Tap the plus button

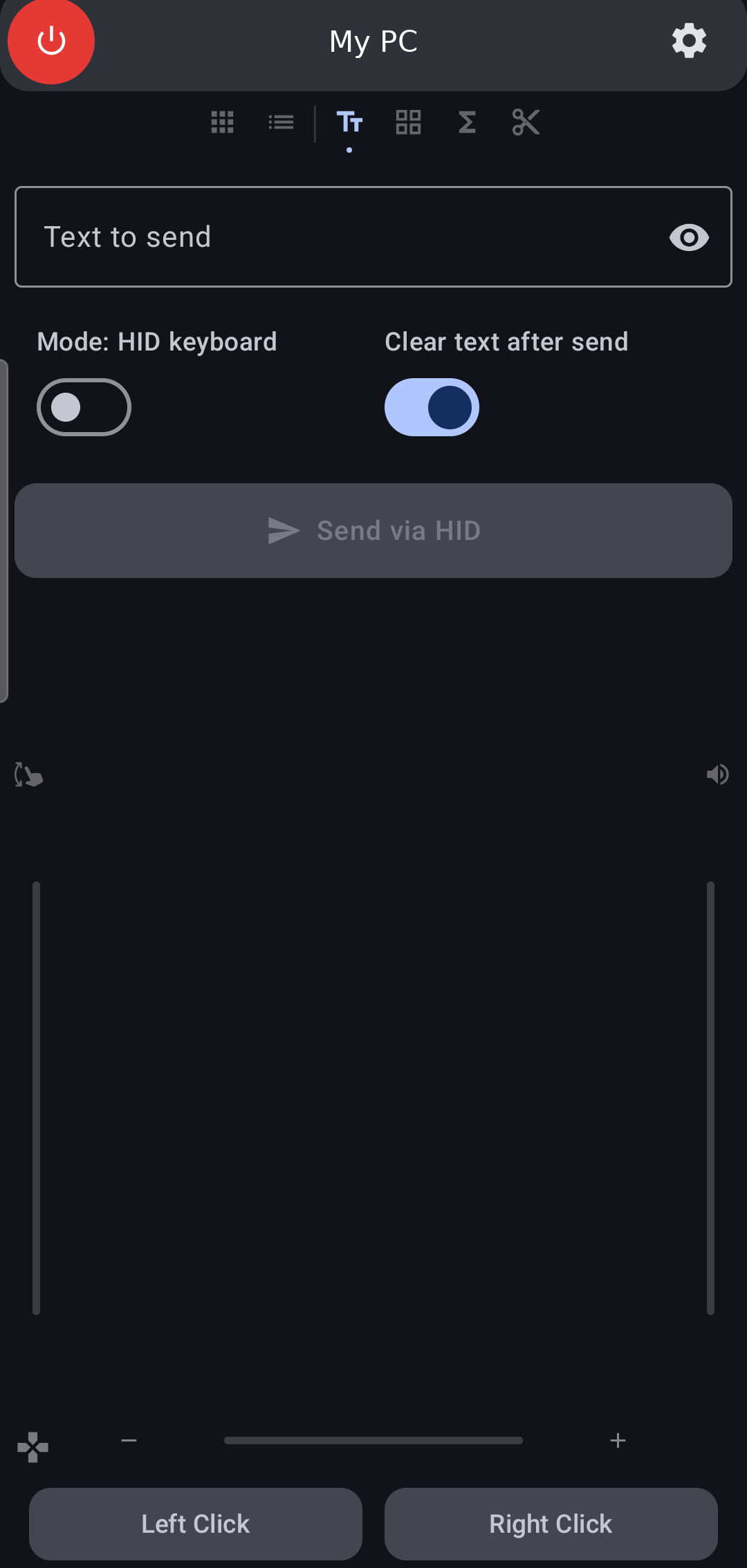click(x=618, y=1441)
